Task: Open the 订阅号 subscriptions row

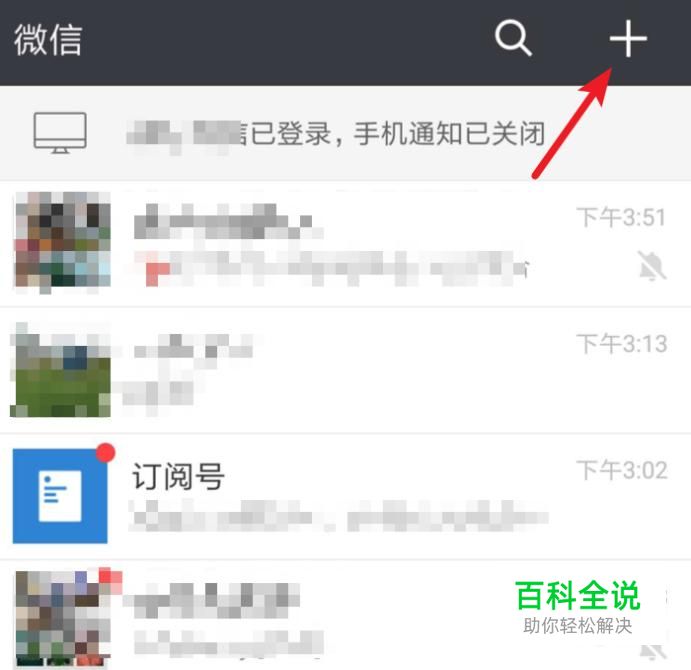Action: click(345, 496)
